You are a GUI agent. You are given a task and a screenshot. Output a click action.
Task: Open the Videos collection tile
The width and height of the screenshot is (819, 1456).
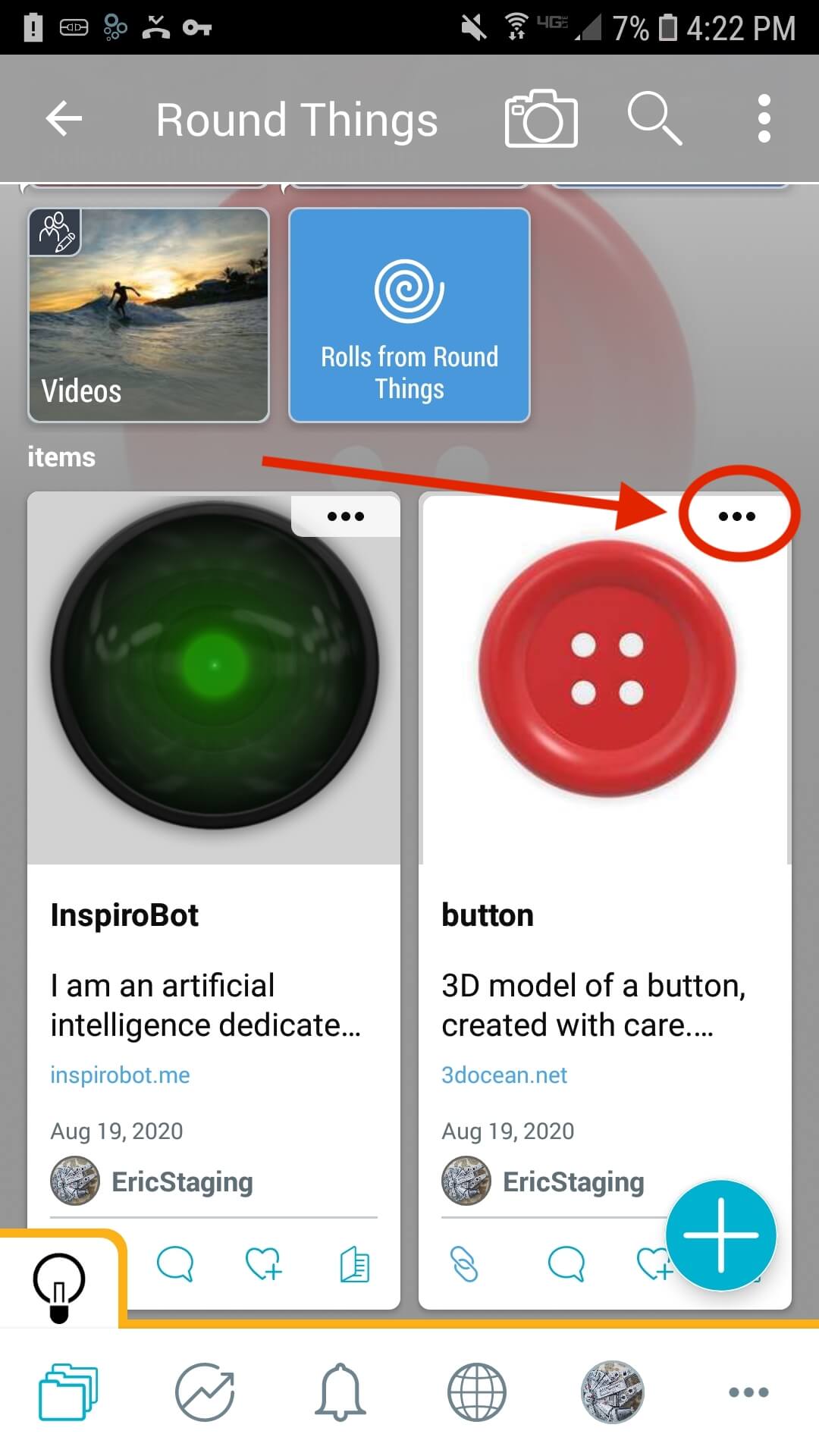click(149, 315)
